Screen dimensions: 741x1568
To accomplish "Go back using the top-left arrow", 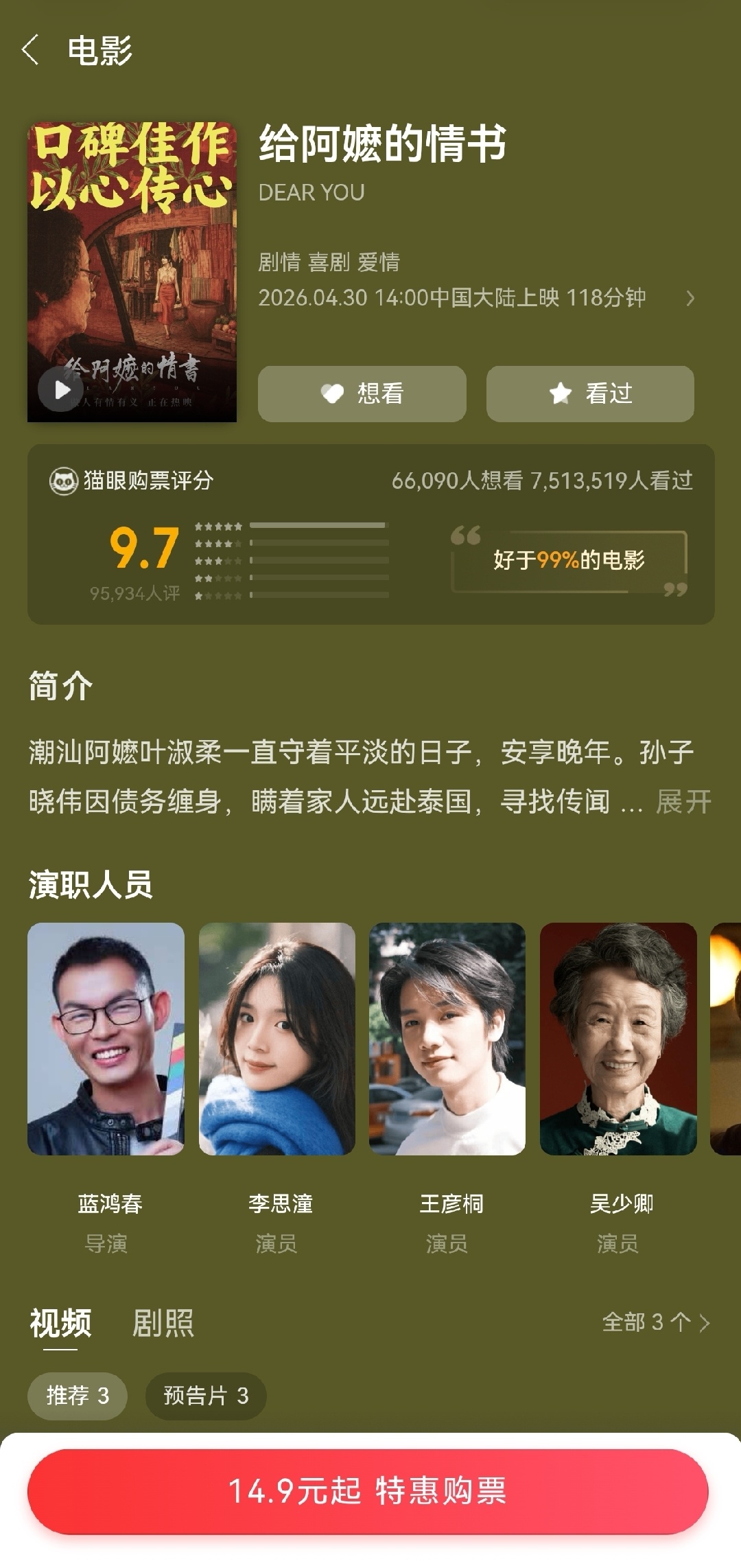I will (x=30, y=50).
